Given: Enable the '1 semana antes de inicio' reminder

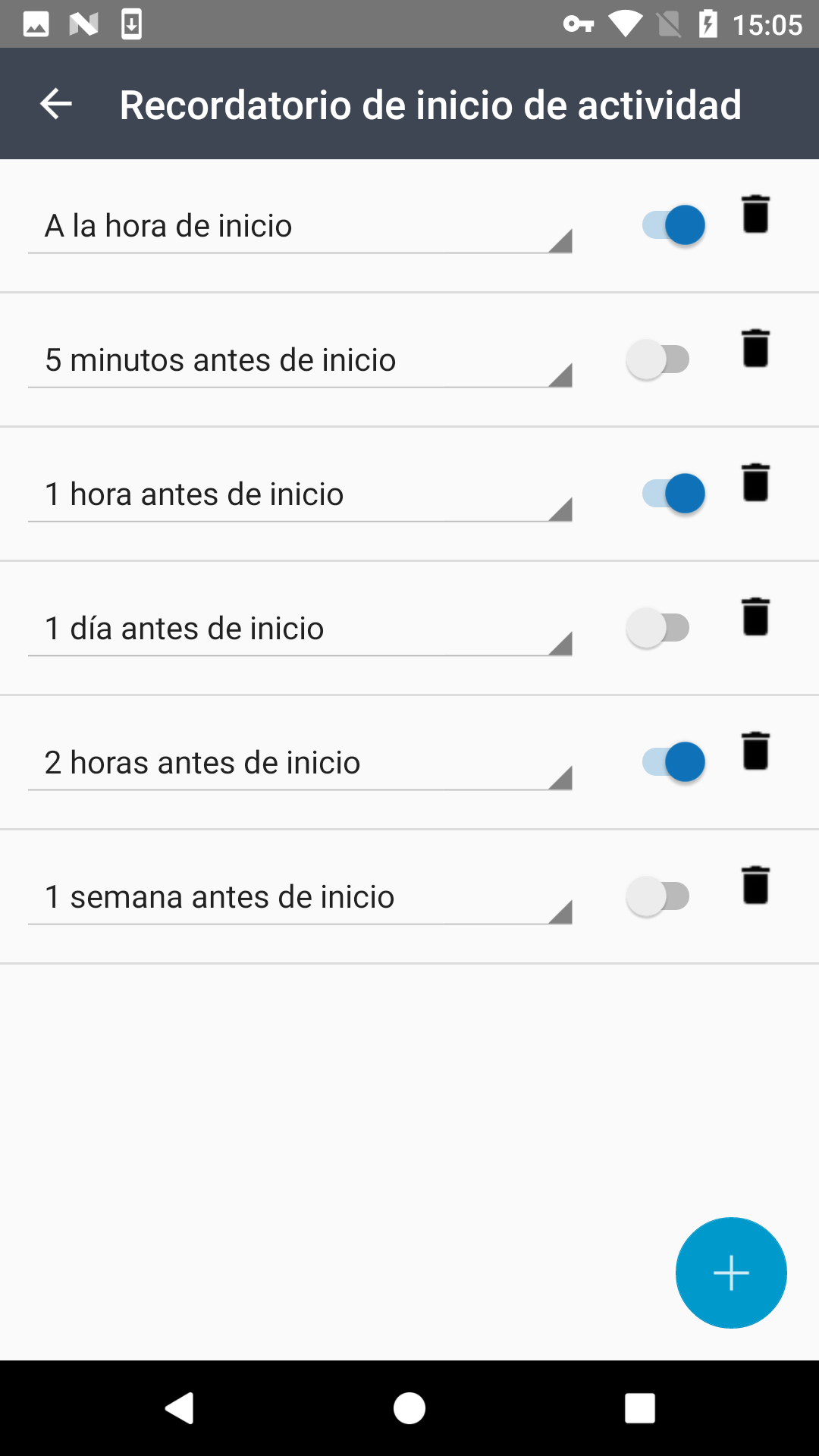Looking at the screenshot, I should pos(658,896).
